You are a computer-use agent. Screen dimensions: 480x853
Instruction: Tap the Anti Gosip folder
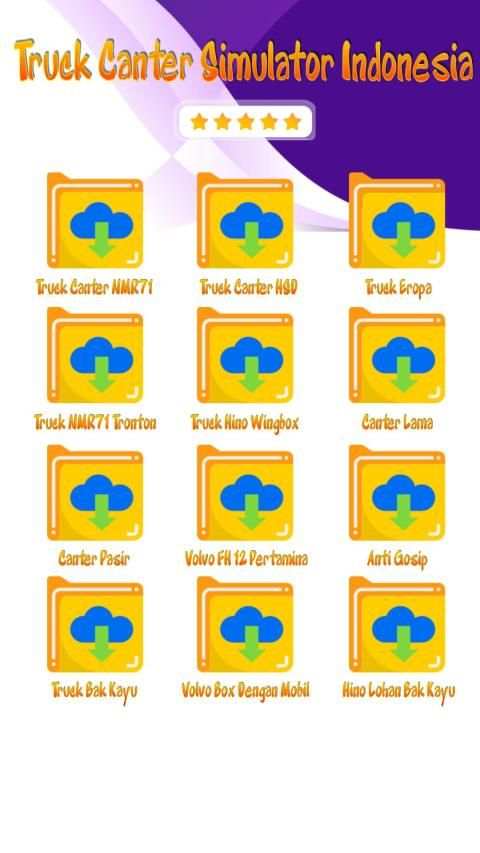tap(397, 493)
